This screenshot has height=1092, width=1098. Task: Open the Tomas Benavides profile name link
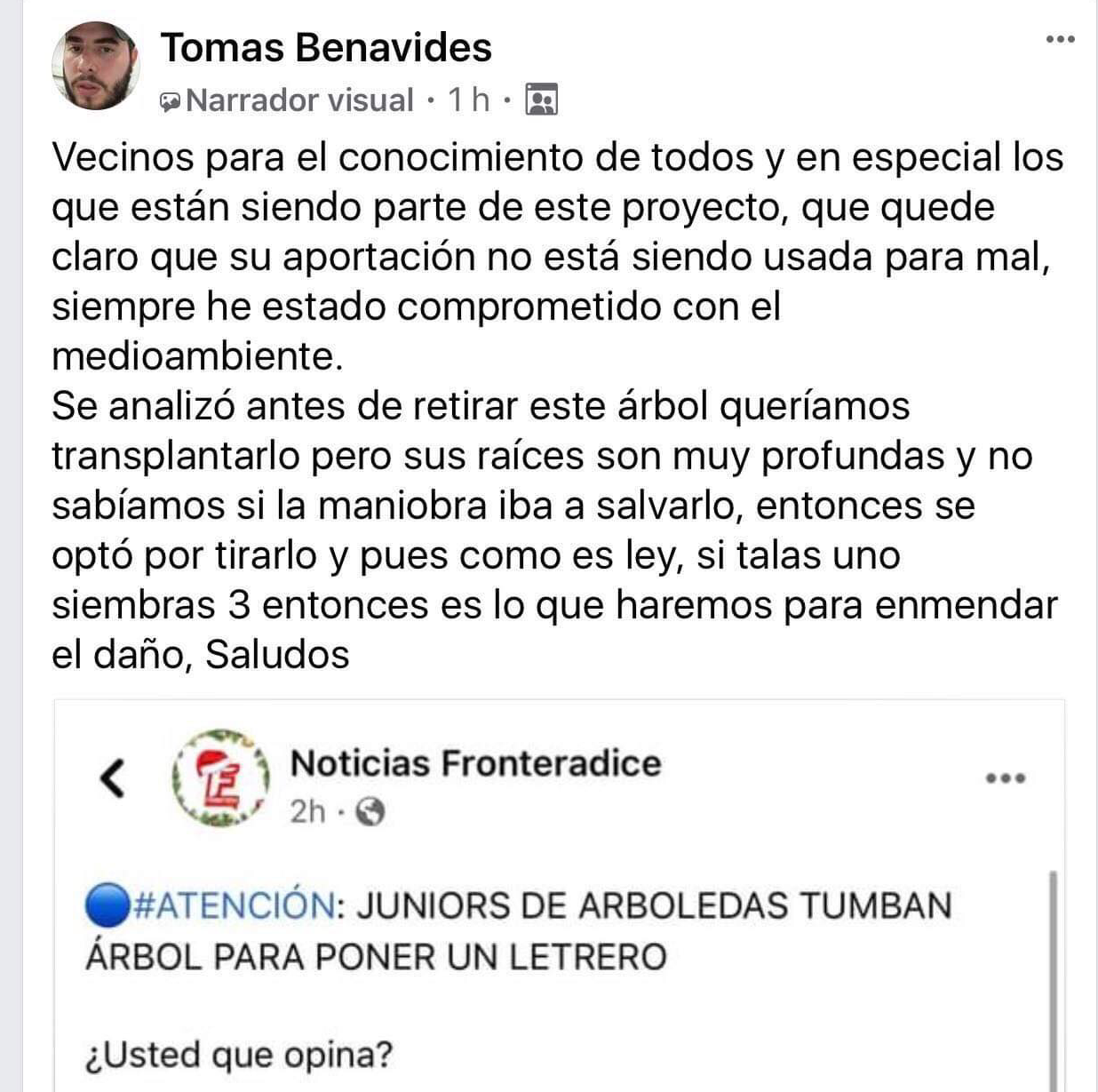point(325,47)
